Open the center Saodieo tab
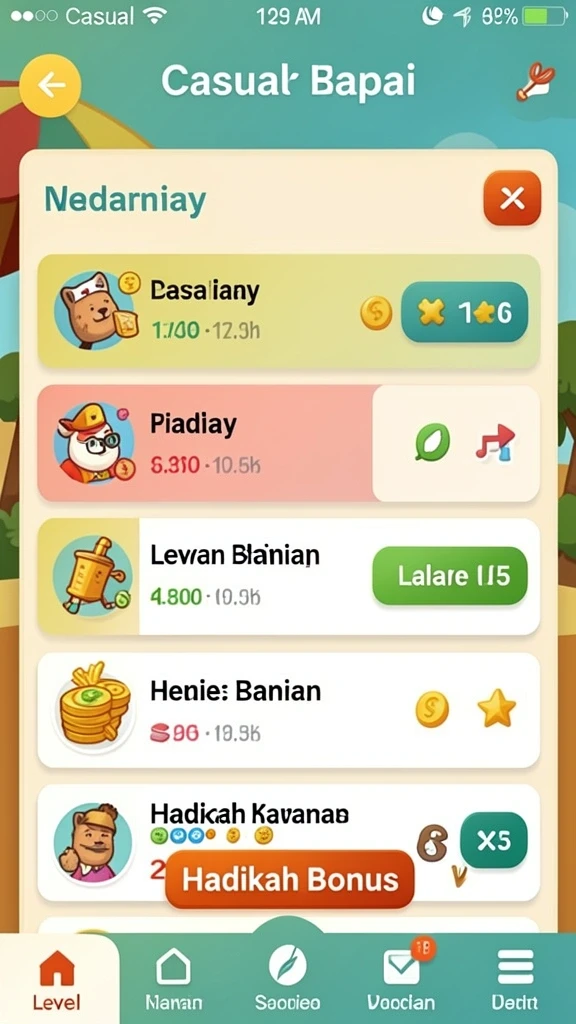 tap(287, 978)
